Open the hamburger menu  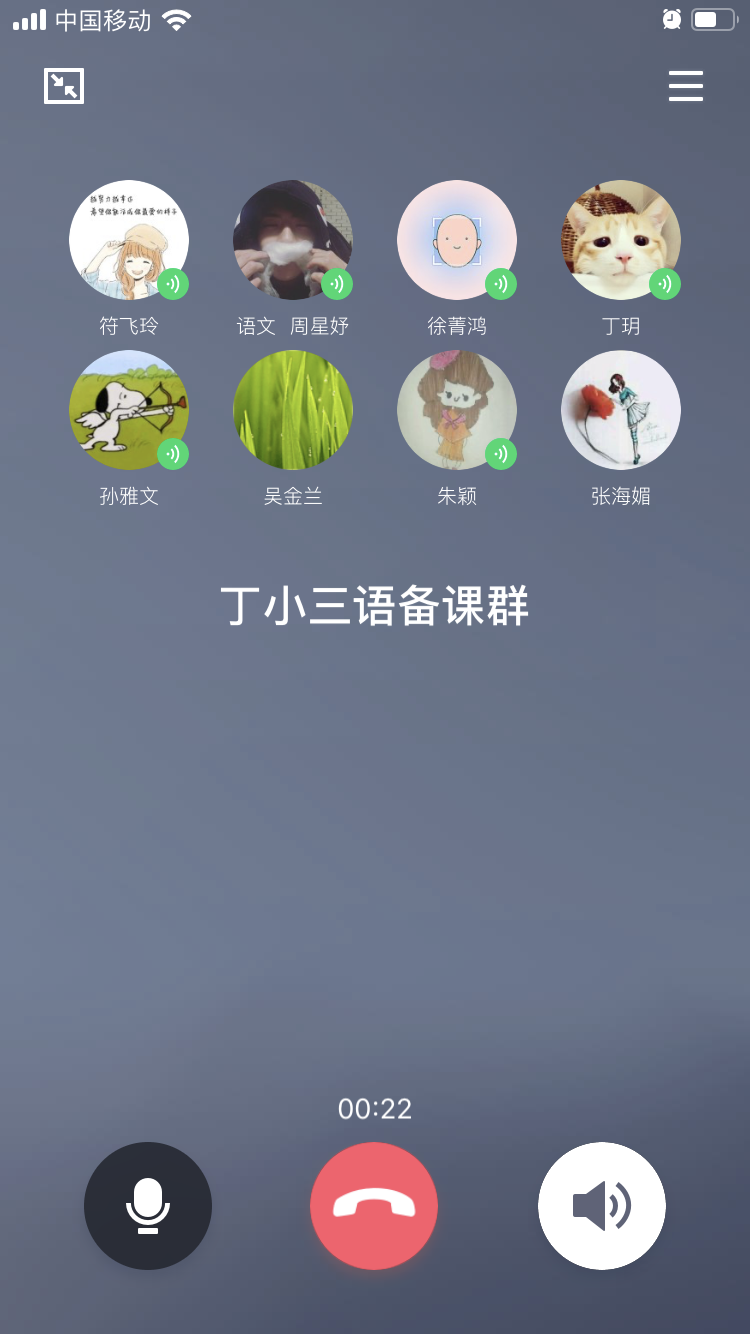point(686,86)
